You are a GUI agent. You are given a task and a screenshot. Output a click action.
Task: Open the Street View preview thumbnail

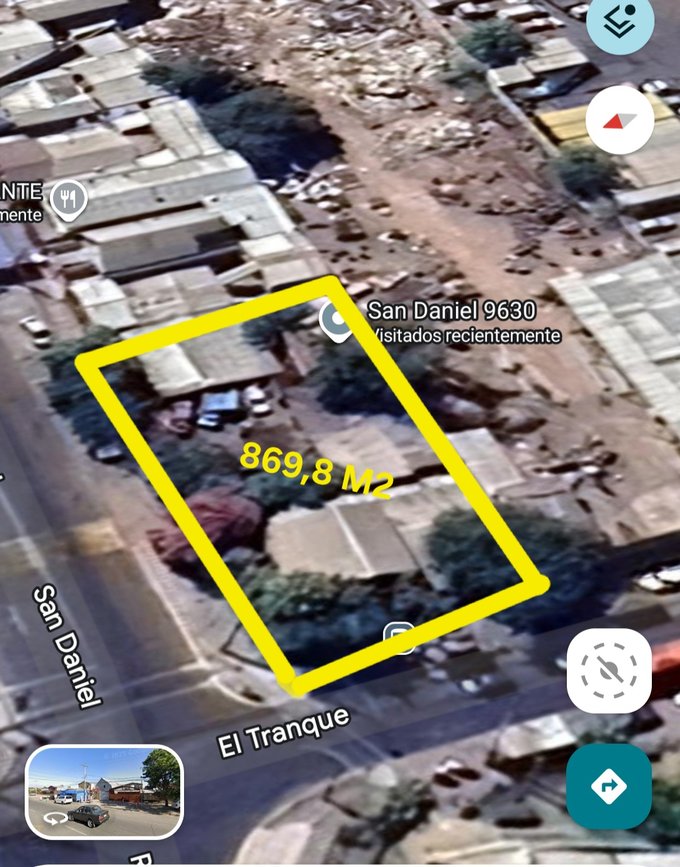(104, 791)
